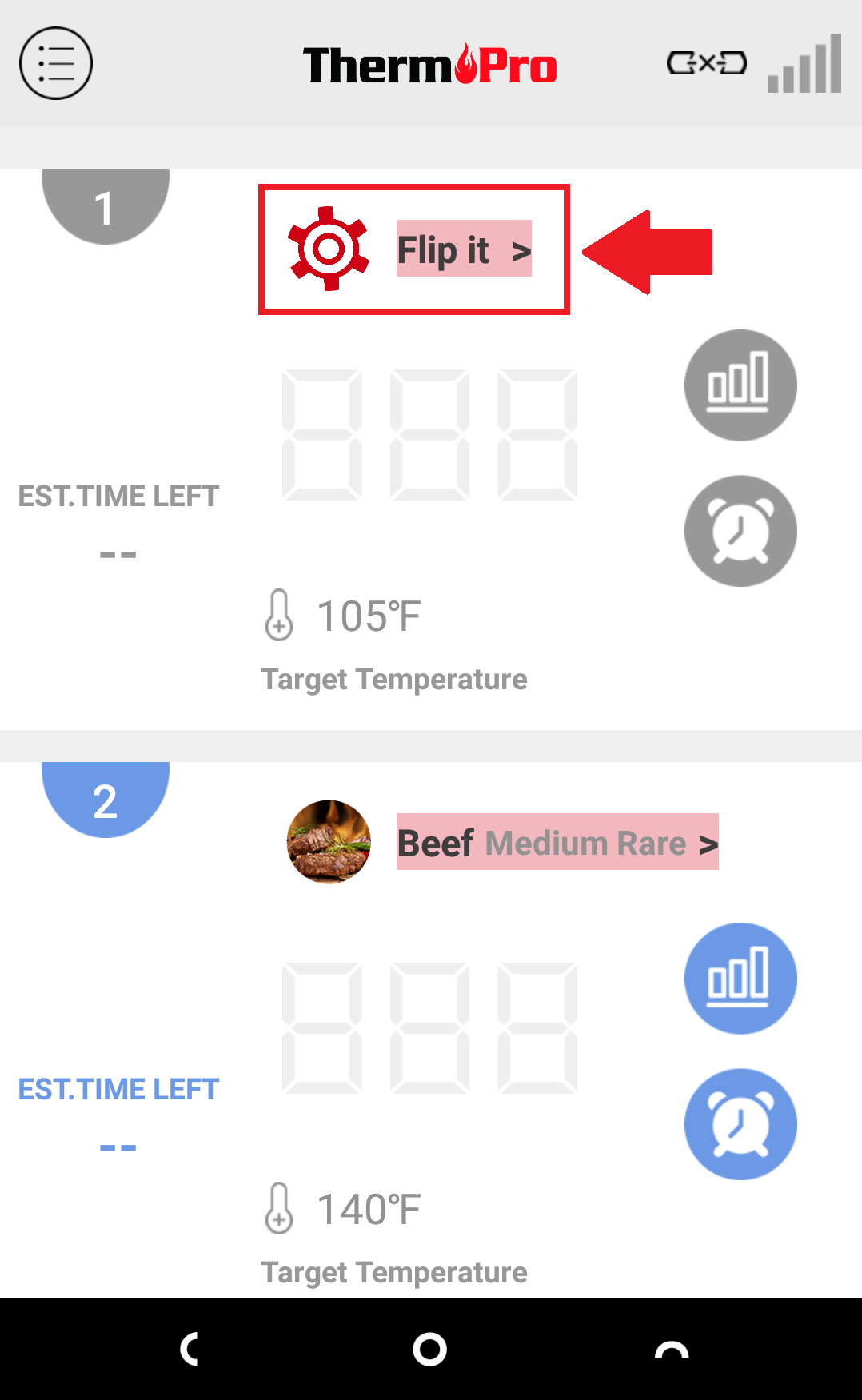Open the Beef Medium Rare preset selector
Image resolution: width=862 pixels, height=1400 pixels.
pos(557,842)
